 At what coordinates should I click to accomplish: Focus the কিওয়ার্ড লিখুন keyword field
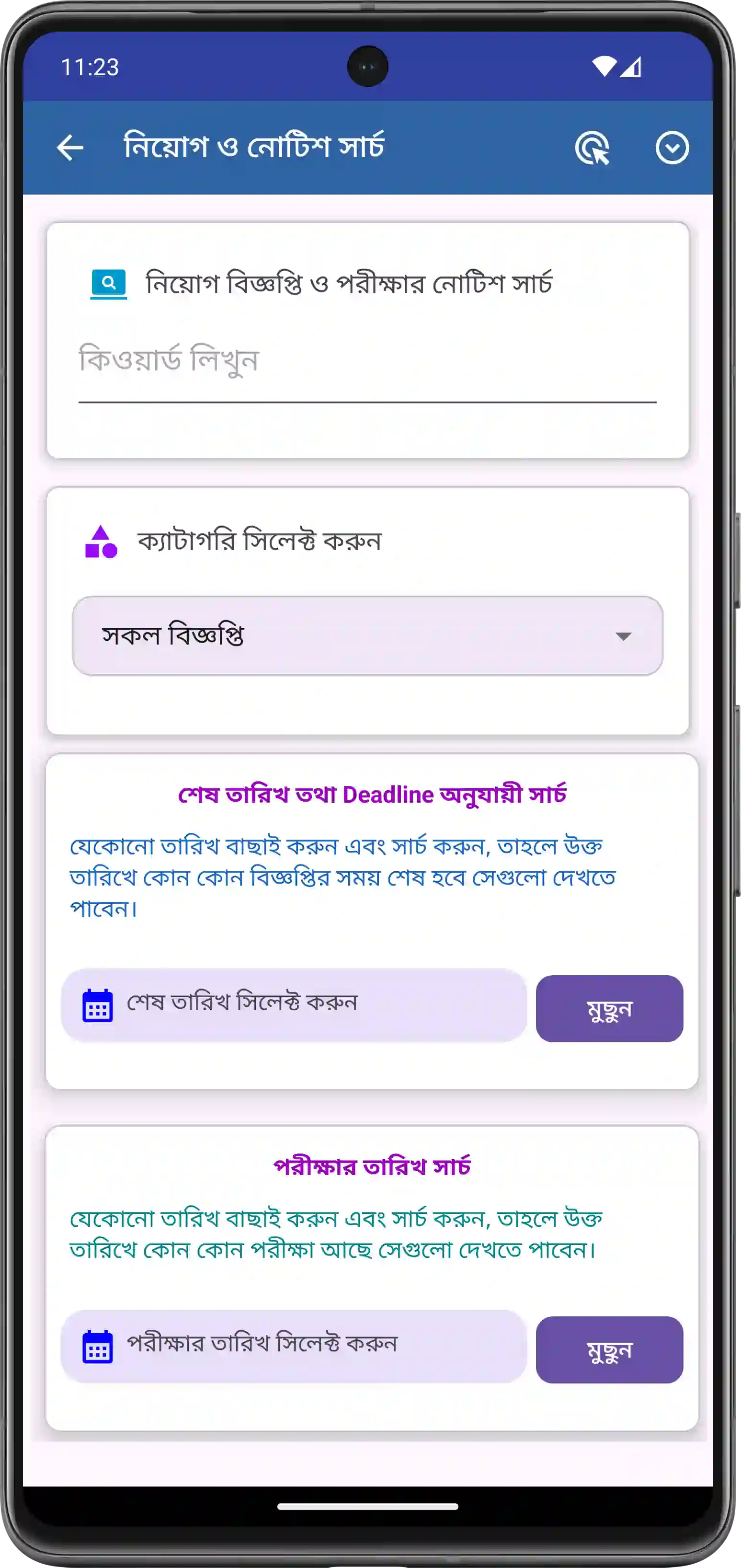click(x=367, y=362)
